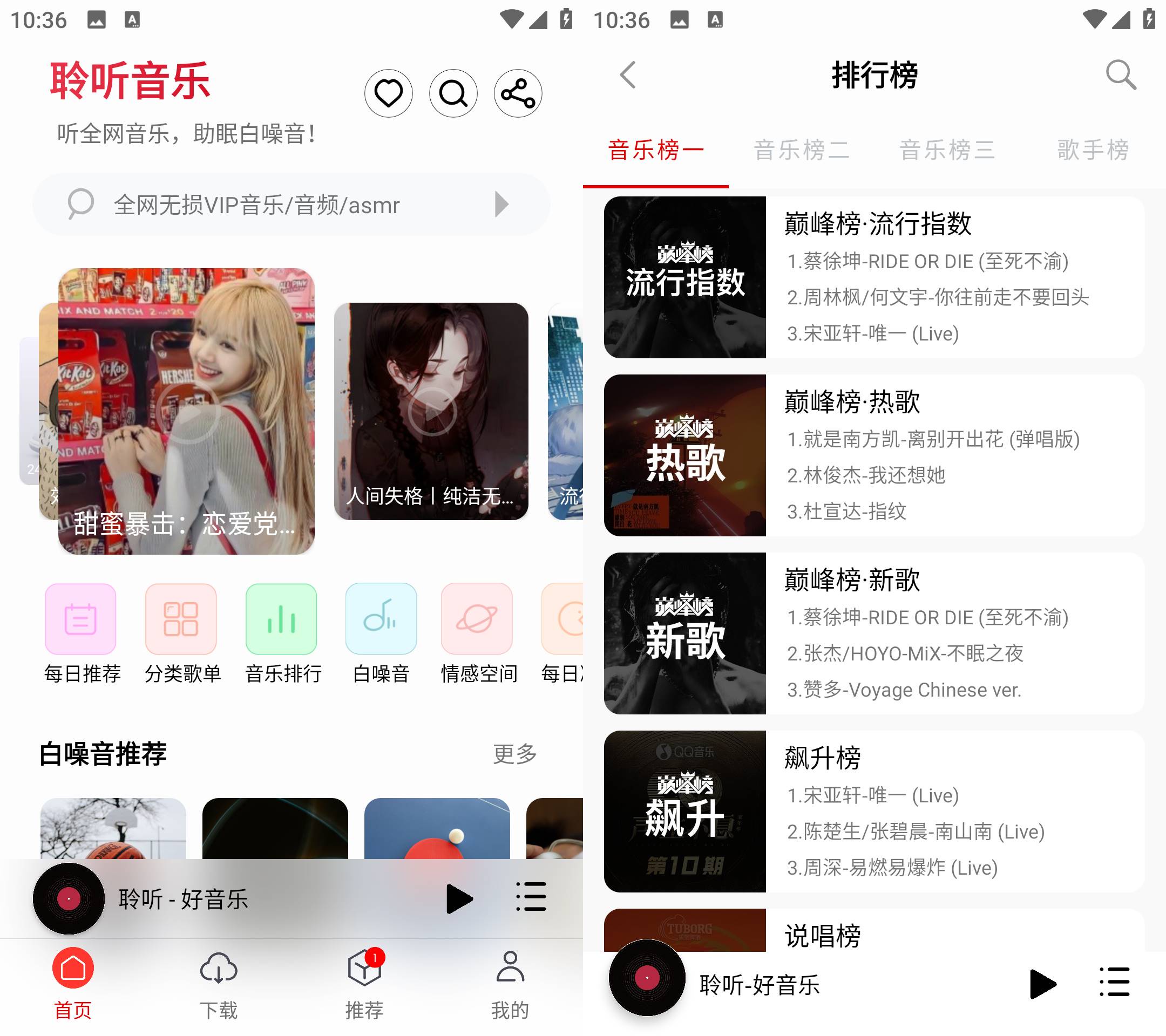Open 每日推荐 shortcut
Screen dimensions: 1166x1036
81,633
